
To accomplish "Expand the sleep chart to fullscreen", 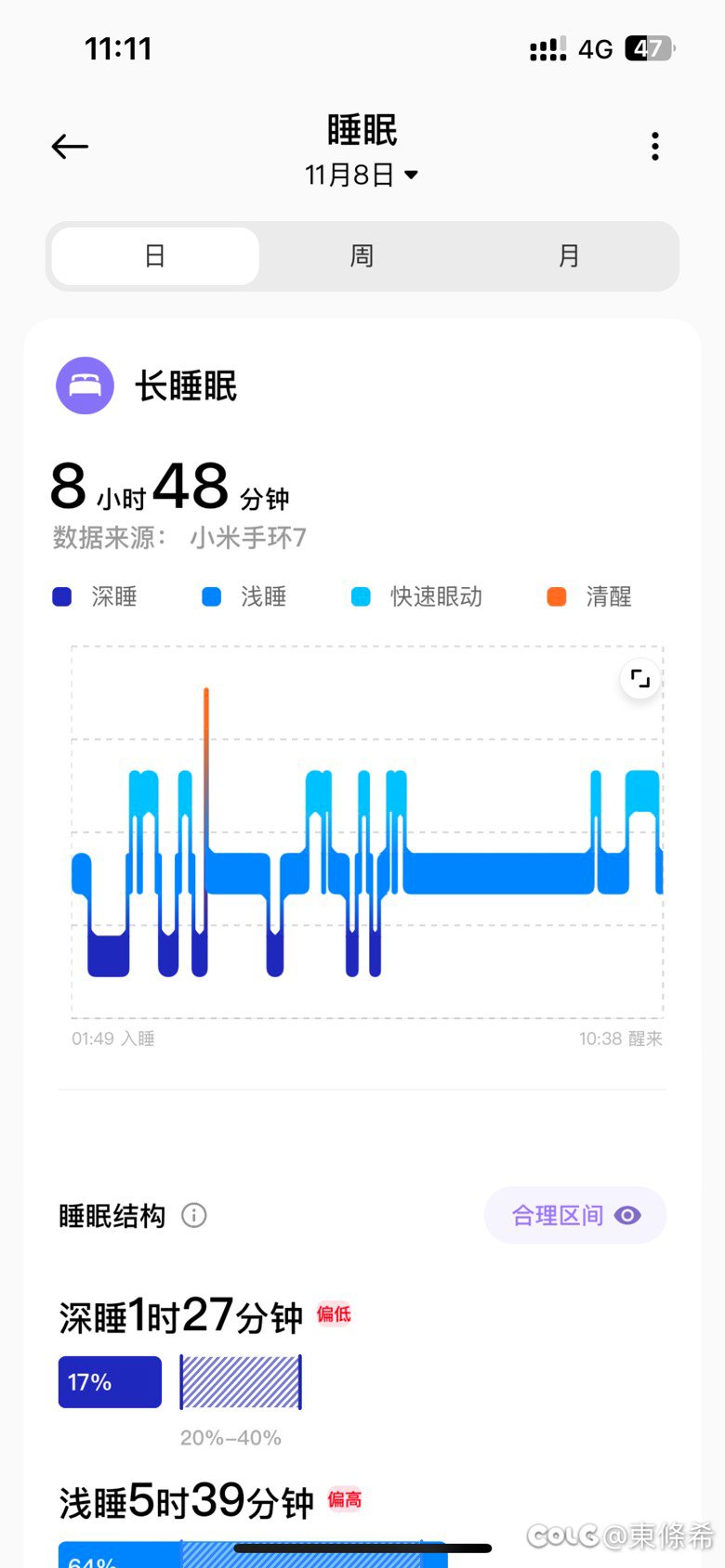I will click(x=640, y=679).
